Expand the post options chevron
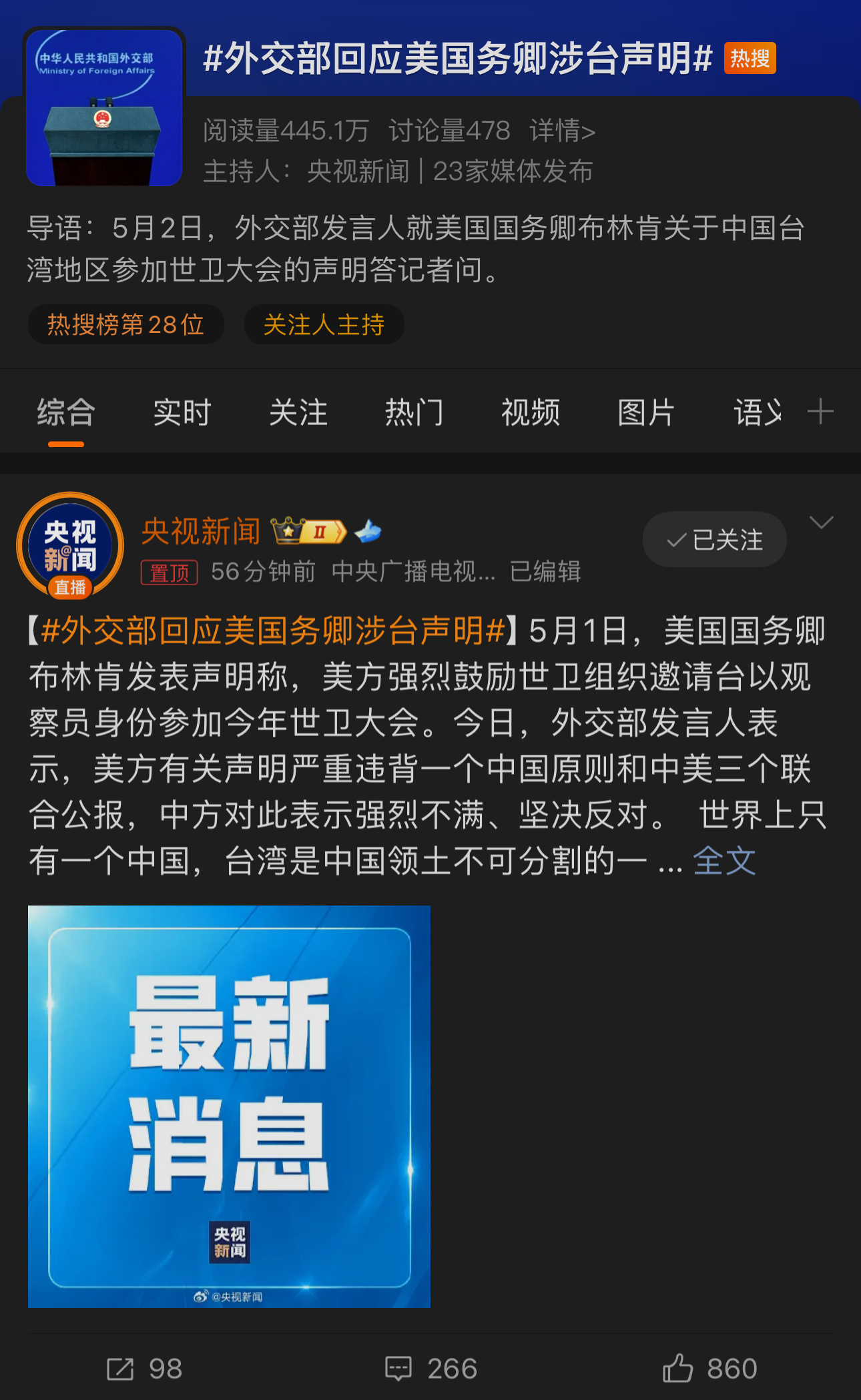The image size is (861, 1400). pyautogui.click(x=823, y=522)
